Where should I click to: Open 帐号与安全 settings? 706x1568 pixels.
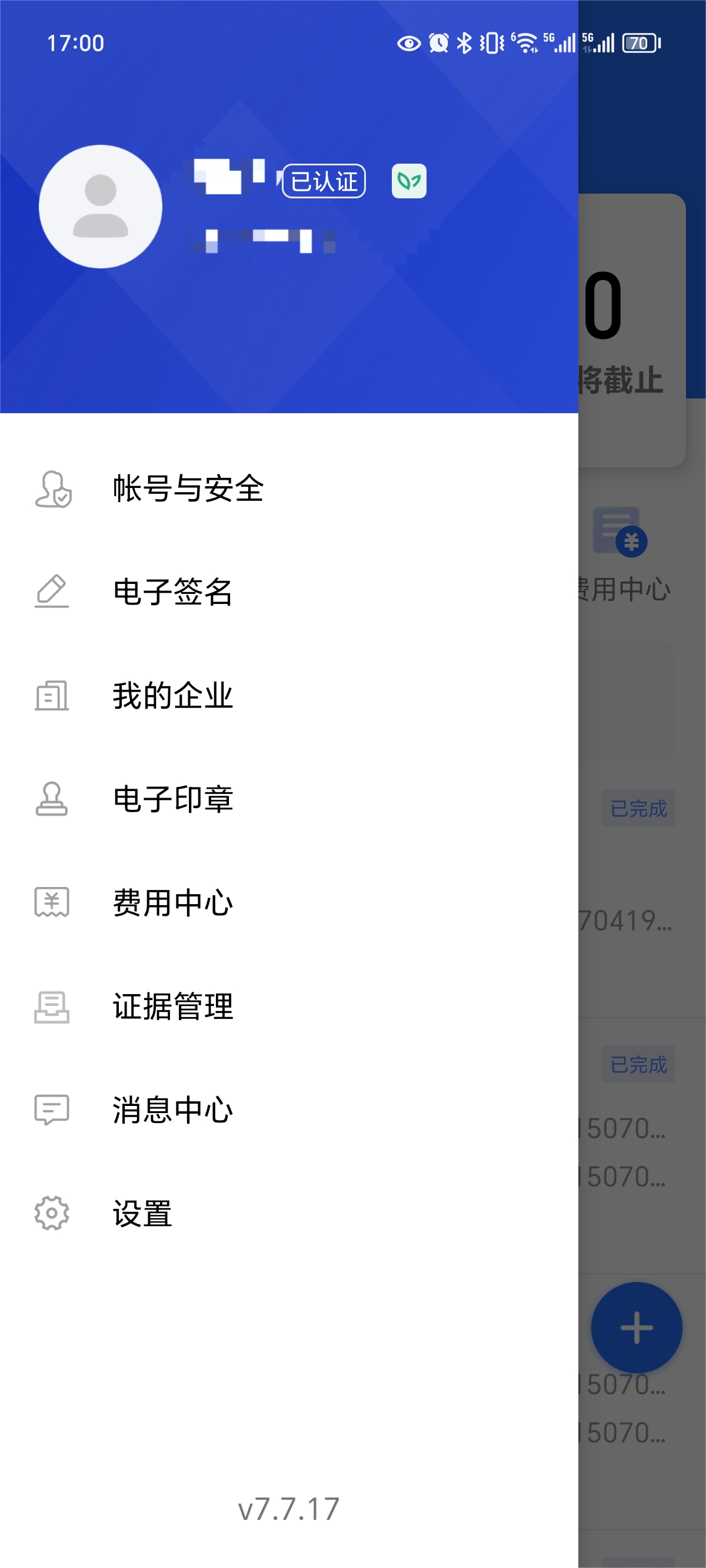(288, 488)
